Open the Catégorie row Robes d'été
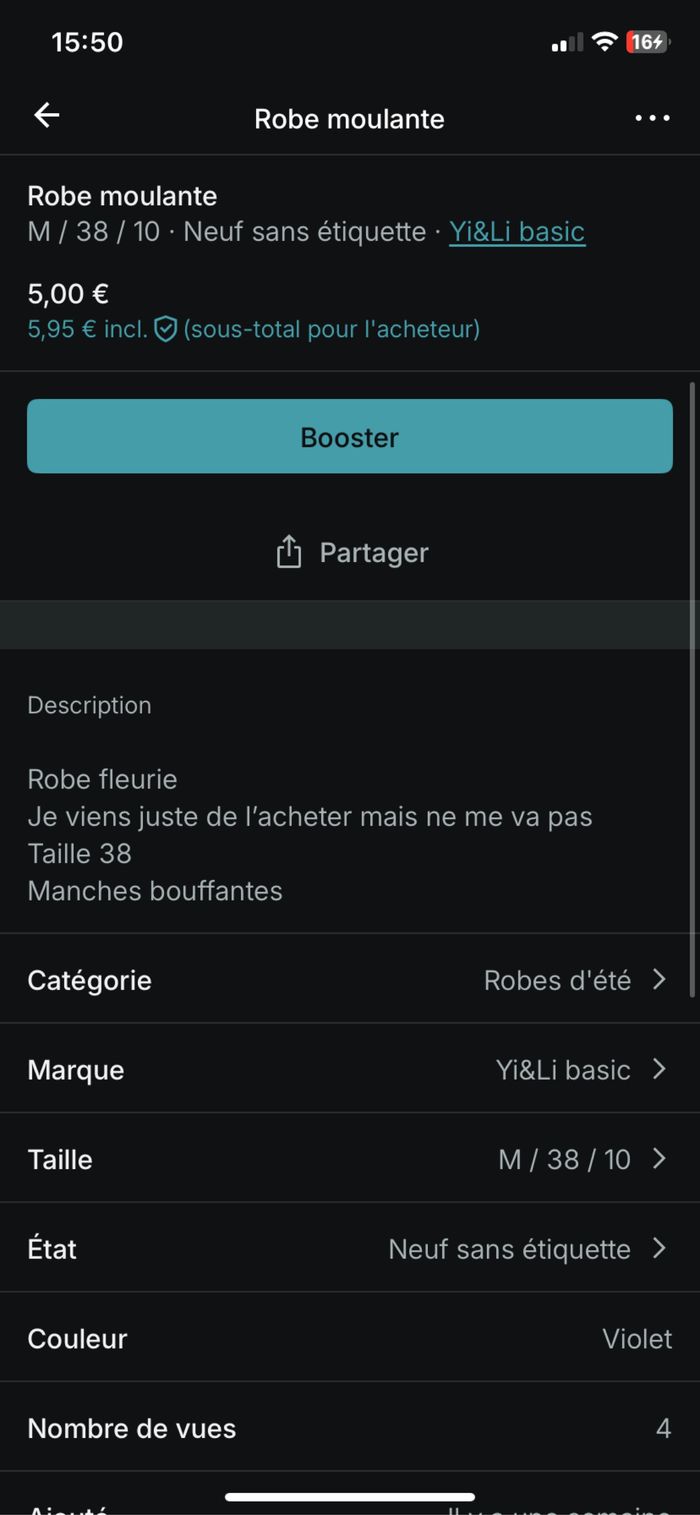This screenshot has height=1515, width=700. tap(350, 980)
